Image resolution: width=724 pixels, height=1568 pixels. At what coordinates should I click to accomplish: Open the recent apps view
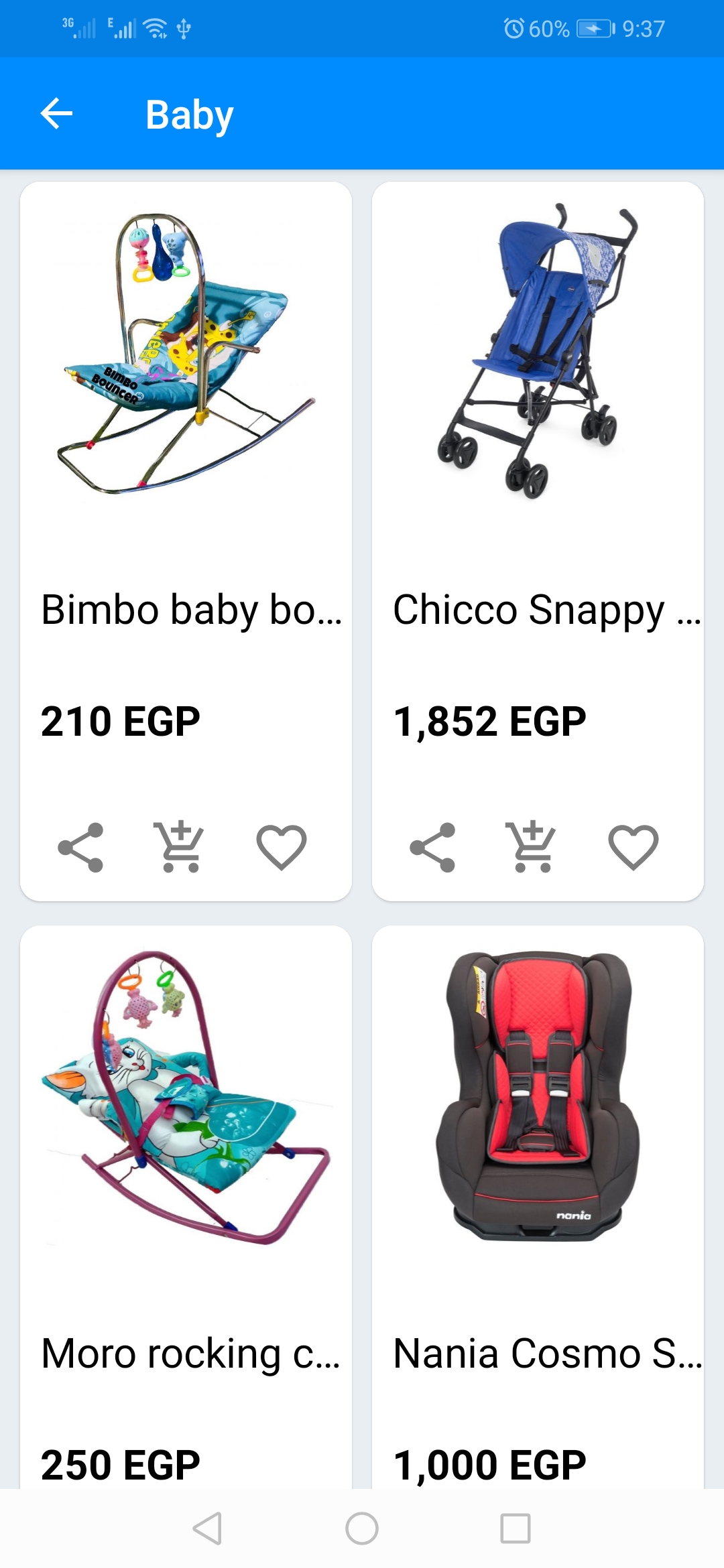pos(516,1528)
